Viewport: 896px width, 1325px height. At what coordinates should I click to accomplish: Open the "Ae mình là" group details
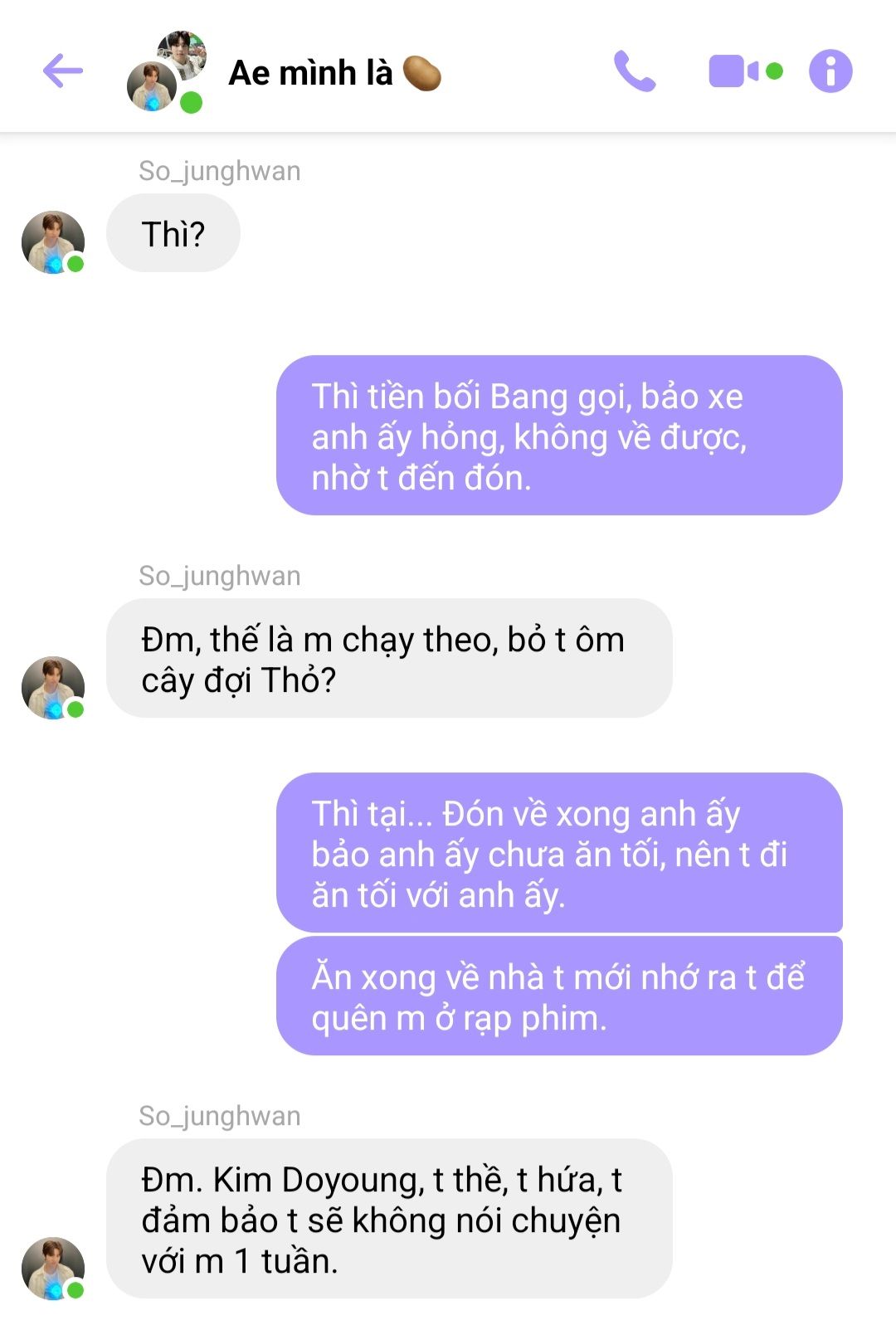coord(310,73)
